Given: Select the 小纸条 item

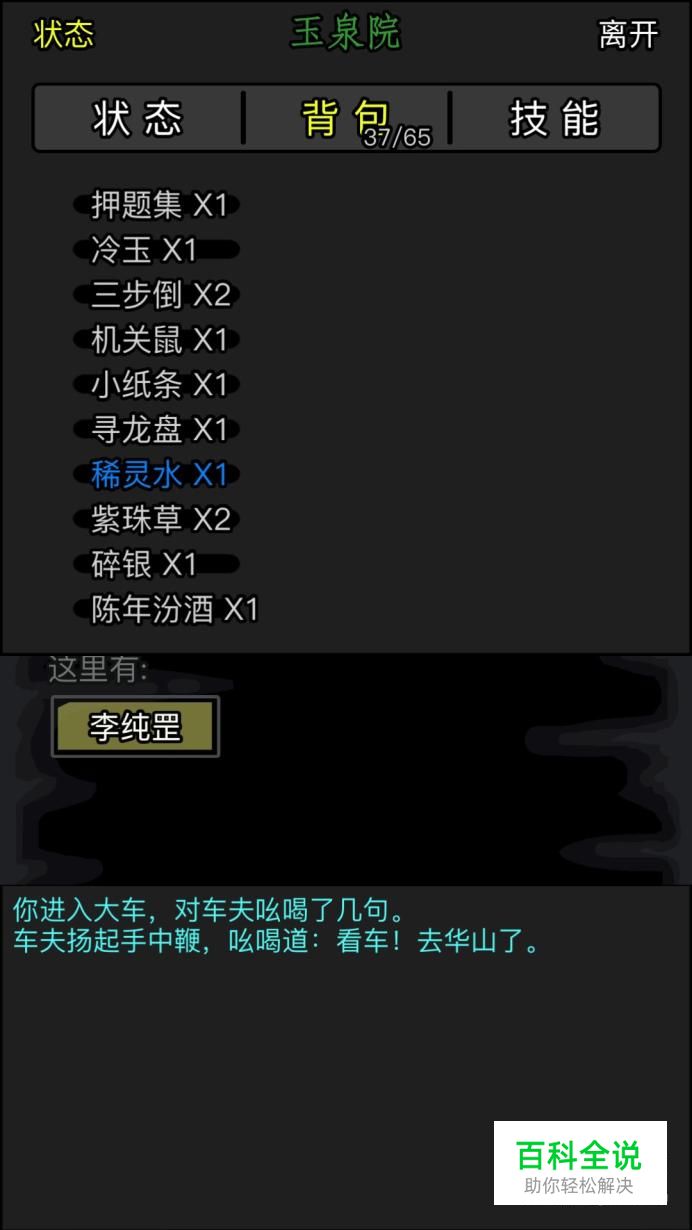Looking at the screenshot, I should [160, 384].
